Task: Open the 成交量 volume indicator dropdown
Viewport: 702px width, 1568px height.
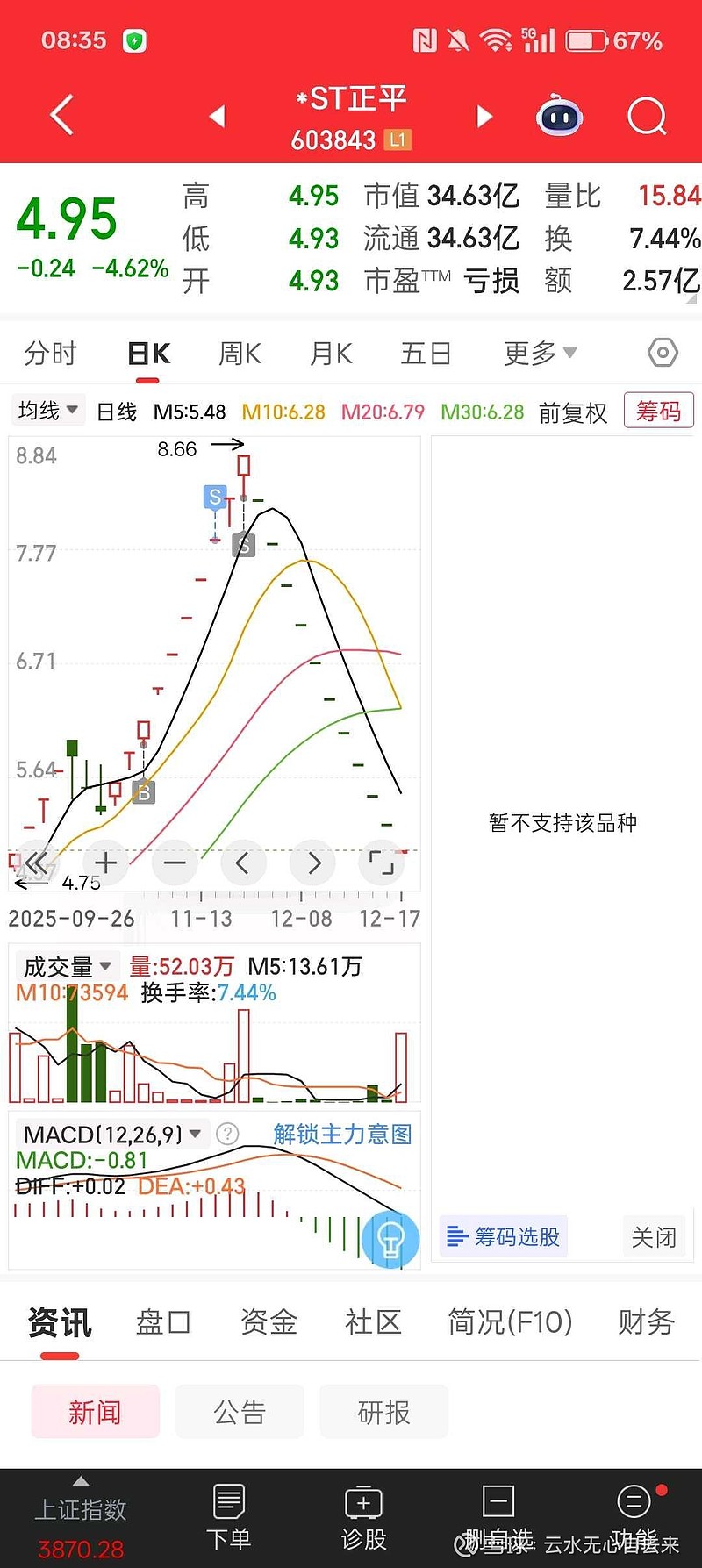Action: click(x=67, y=966)
